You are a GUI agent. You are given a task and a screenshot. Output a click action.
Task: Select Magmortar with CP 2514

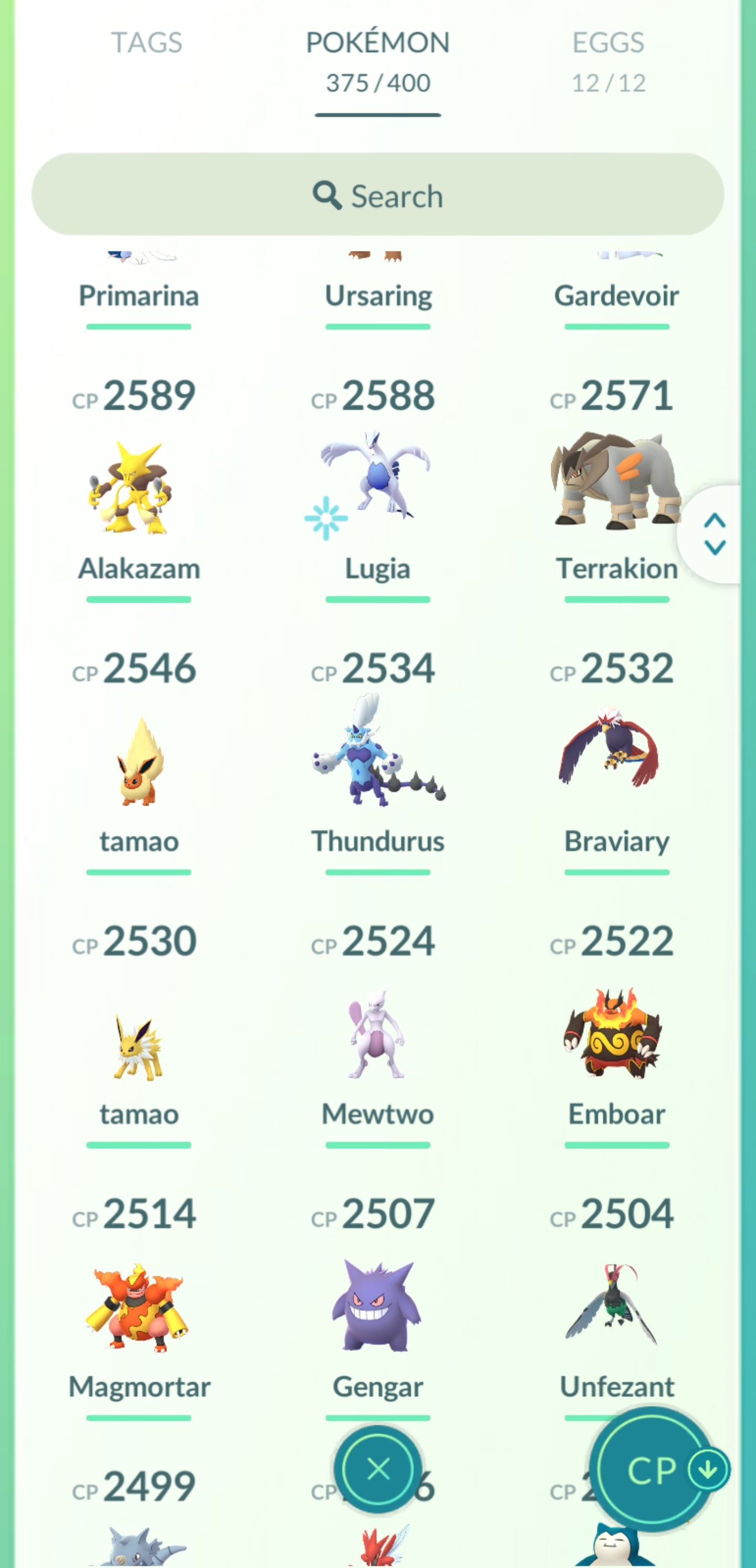pyautogui.click(x=139, y=1309)
